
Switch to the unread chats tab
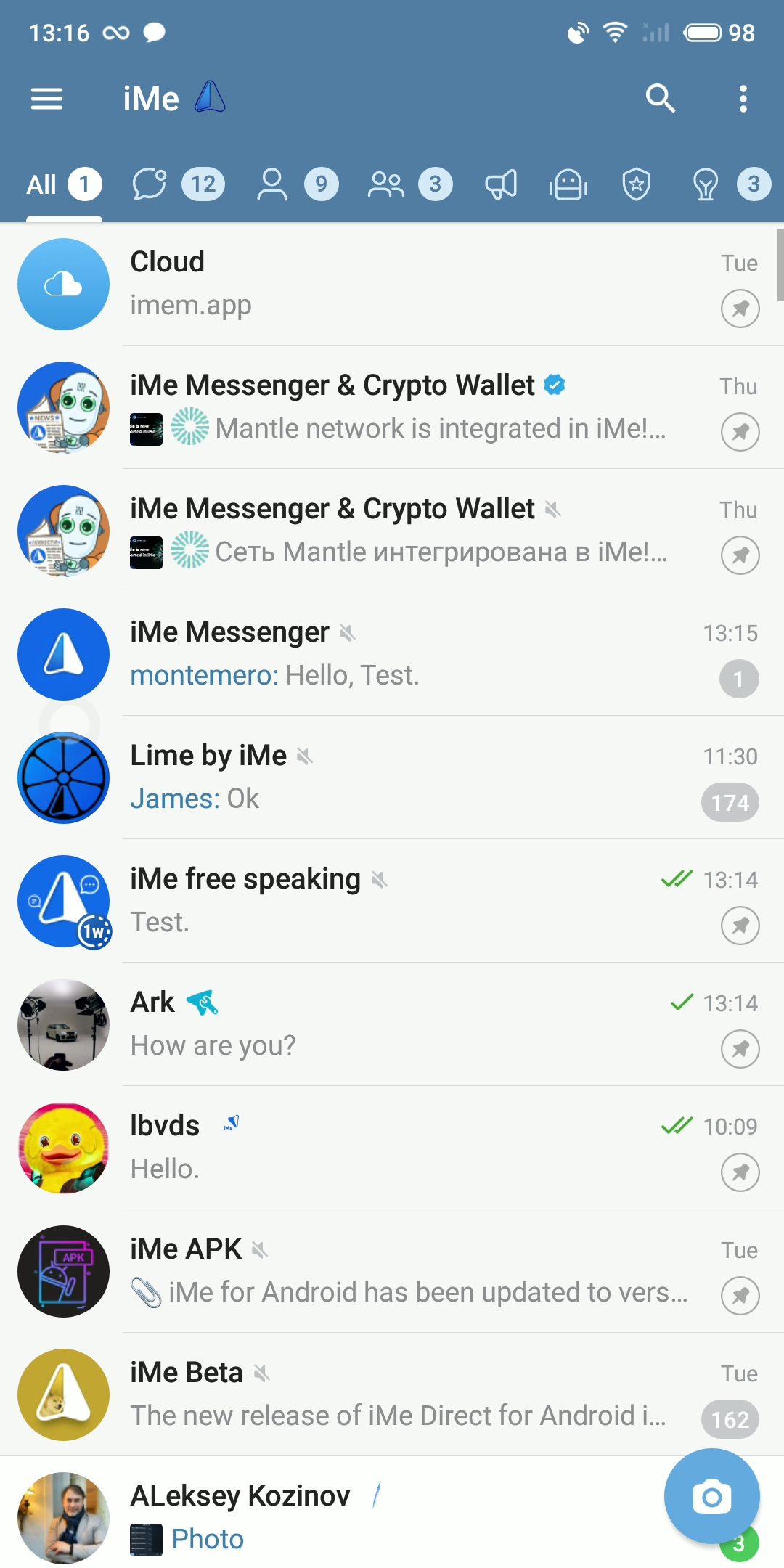point(178,184)
